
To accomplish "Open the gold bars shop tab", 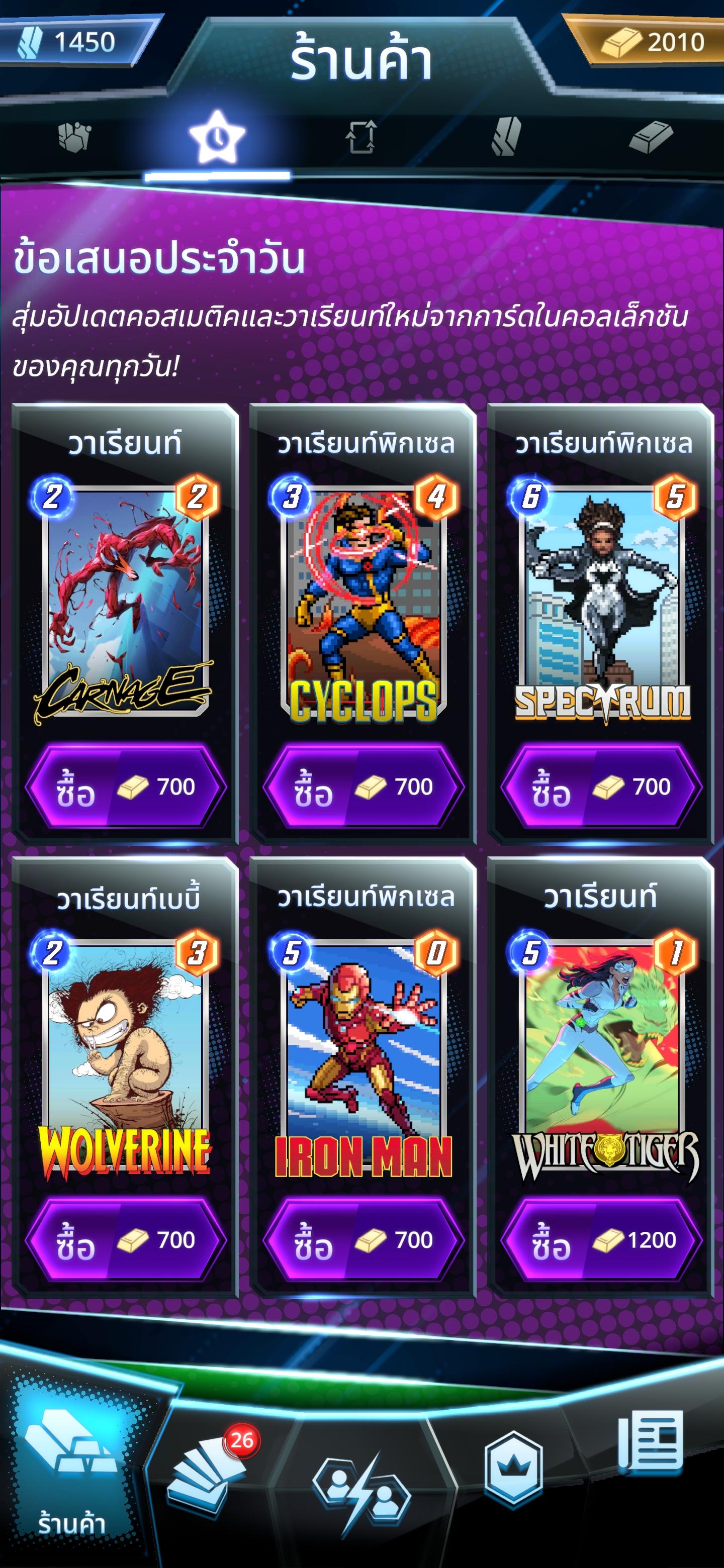I will 650,137.
